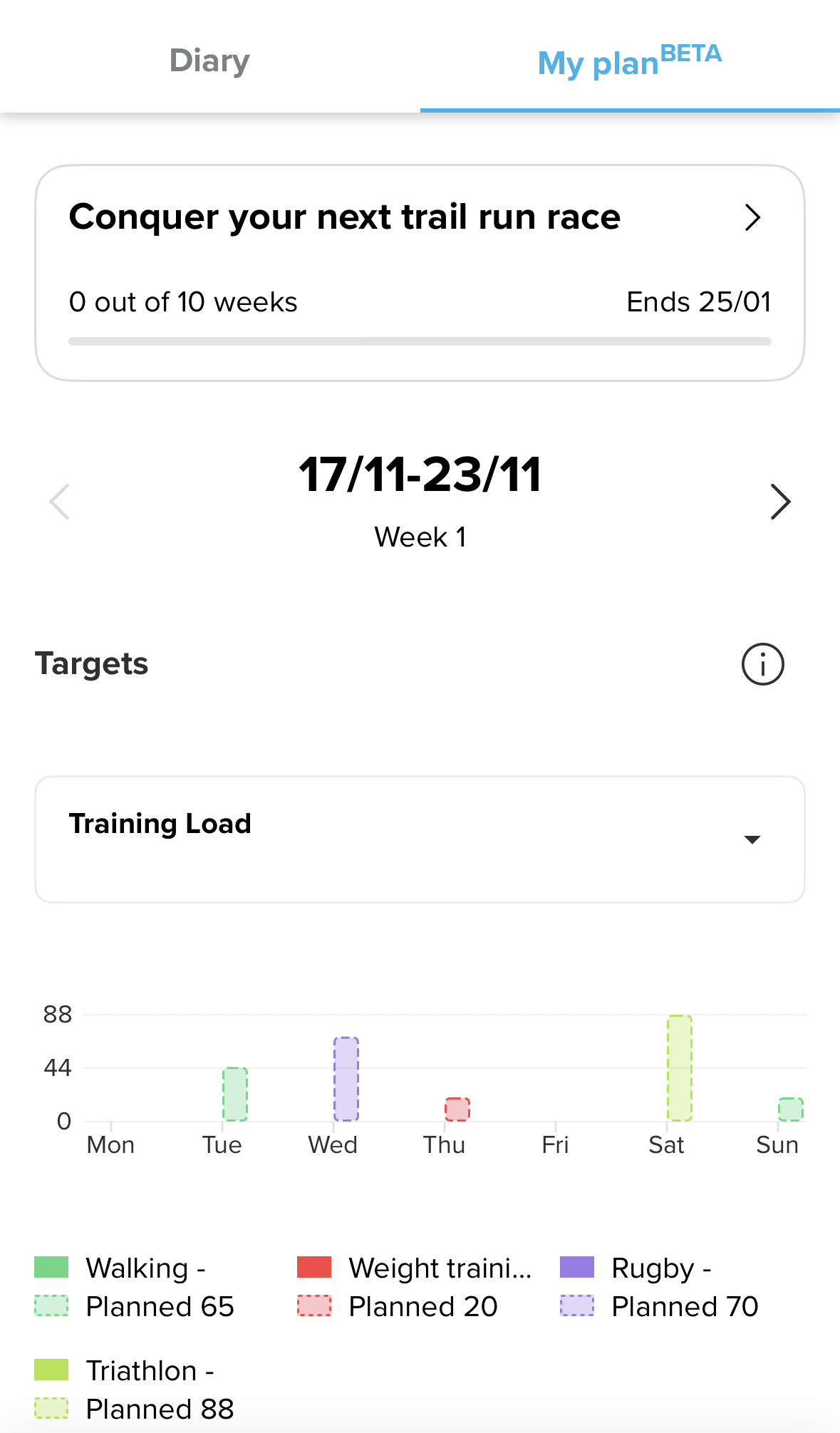Select the My plan tab

[630, 61]
